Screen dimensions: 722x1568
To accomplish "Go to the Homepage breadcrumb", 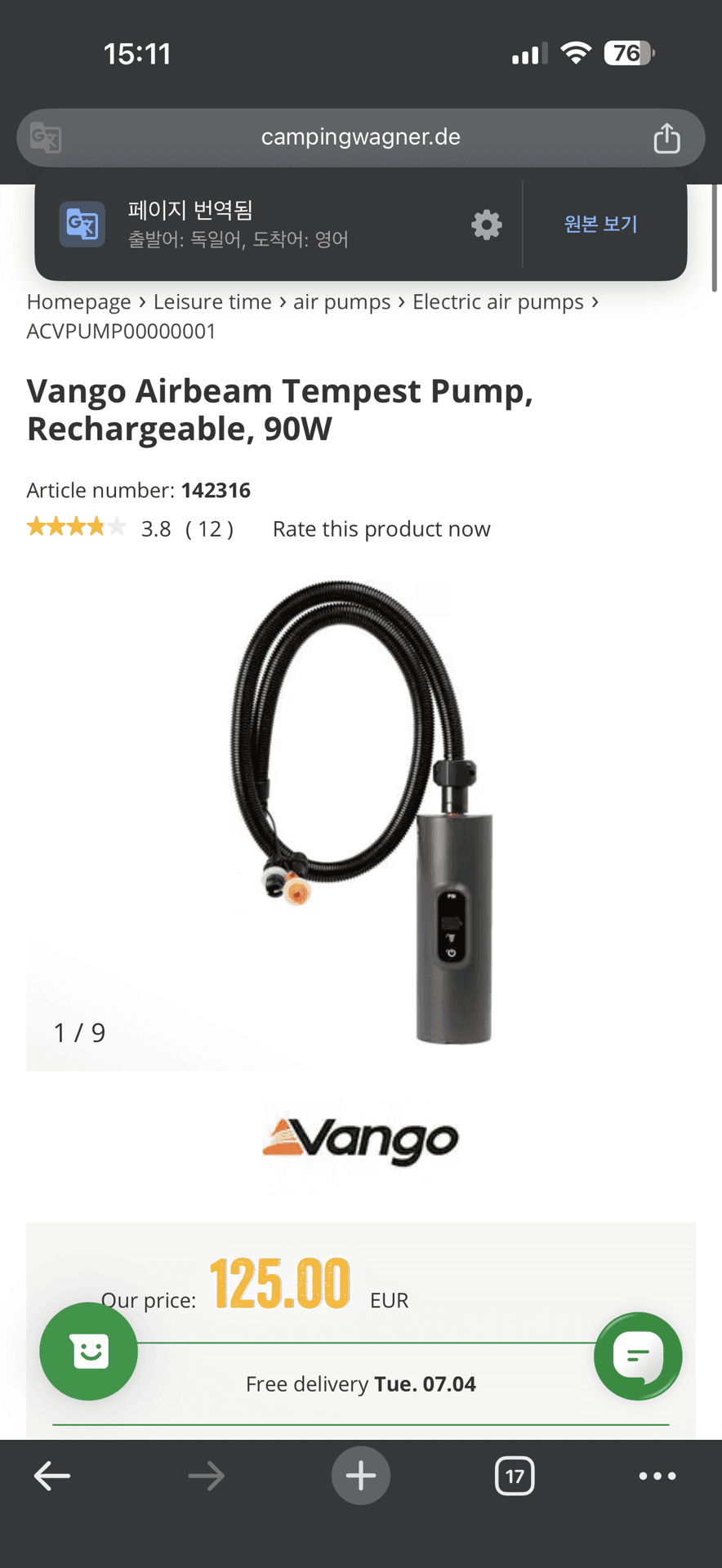I will pos(78,302).
